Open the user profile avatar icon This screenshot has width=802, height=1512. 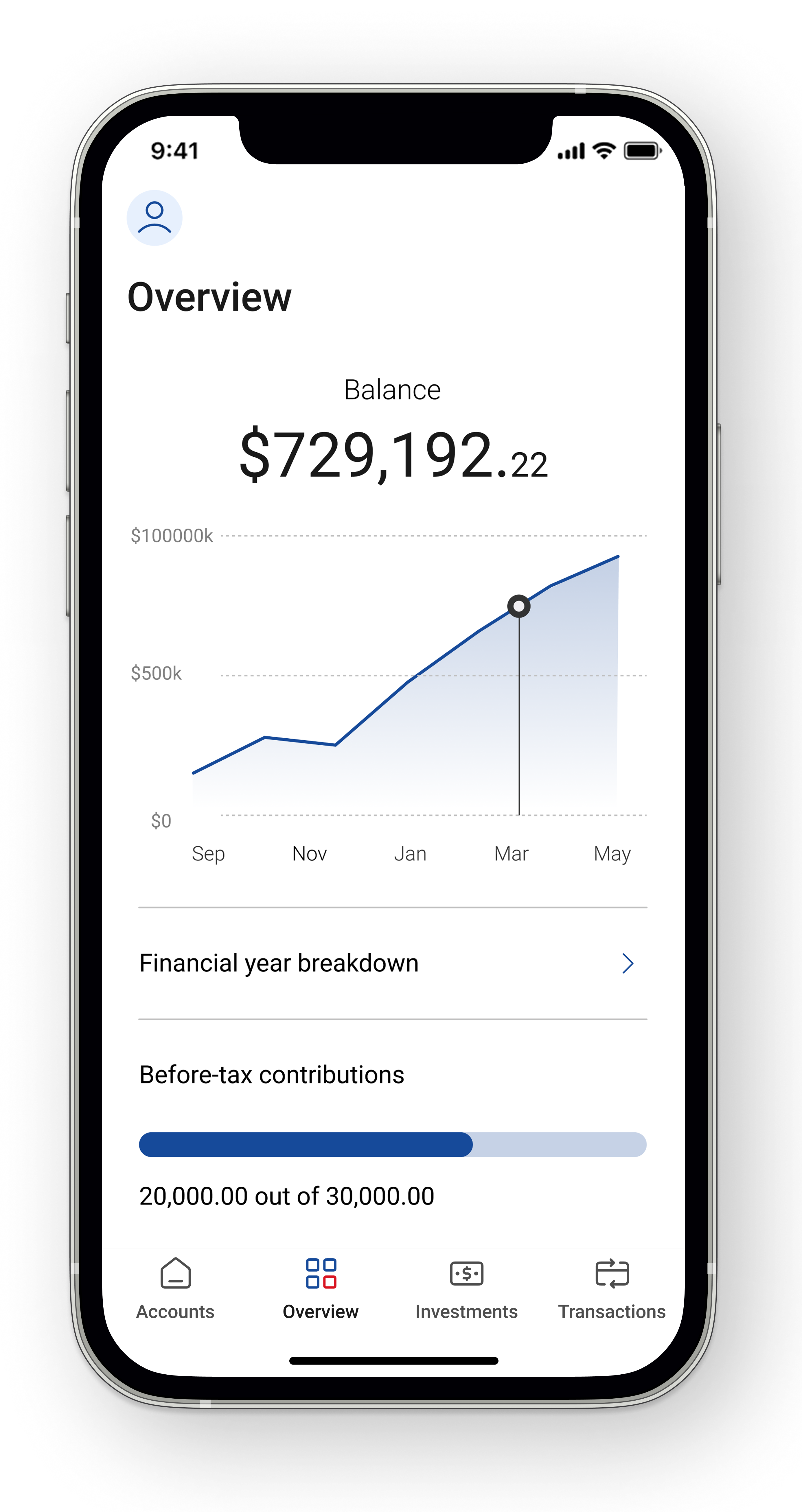coord(154,218)
